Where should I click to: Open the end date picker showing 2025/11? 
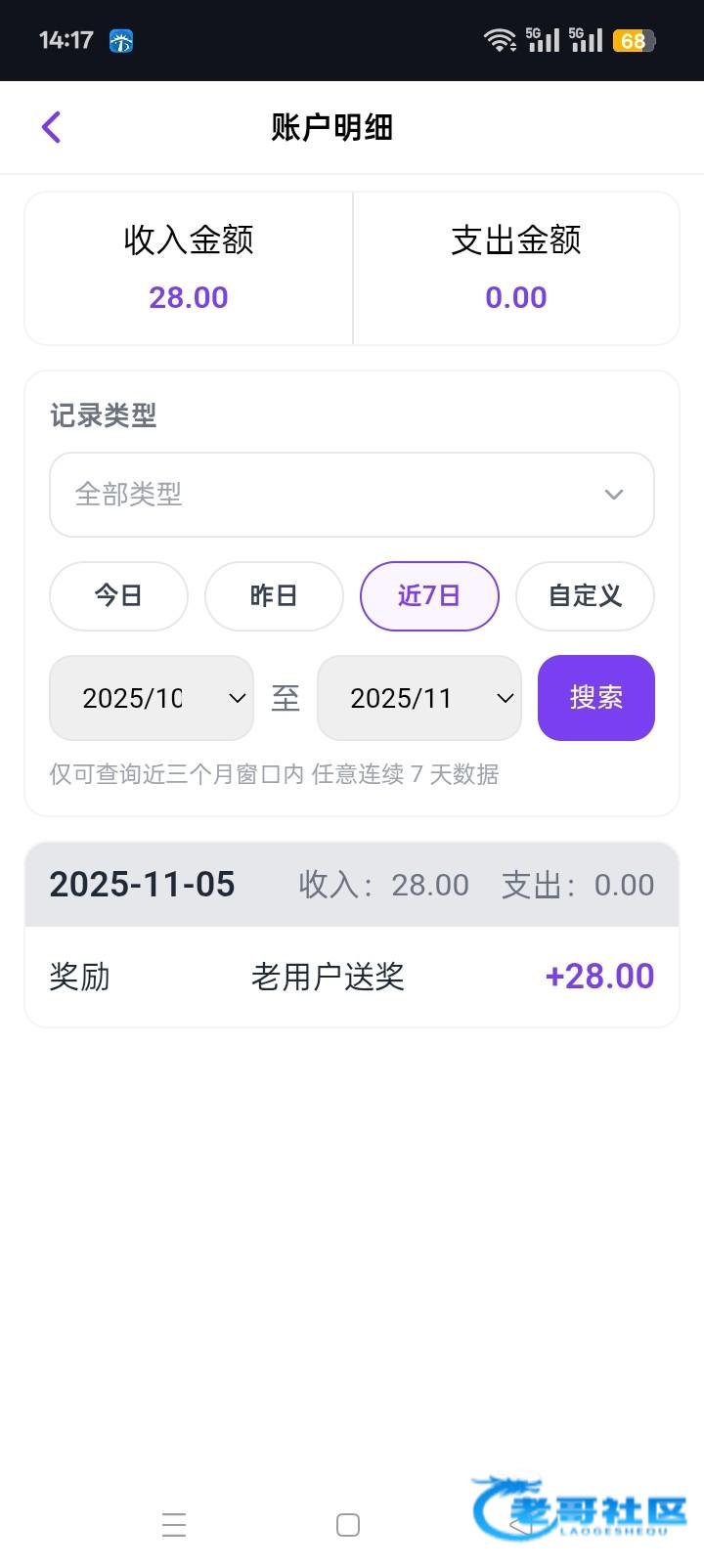(x=419, y=698)
